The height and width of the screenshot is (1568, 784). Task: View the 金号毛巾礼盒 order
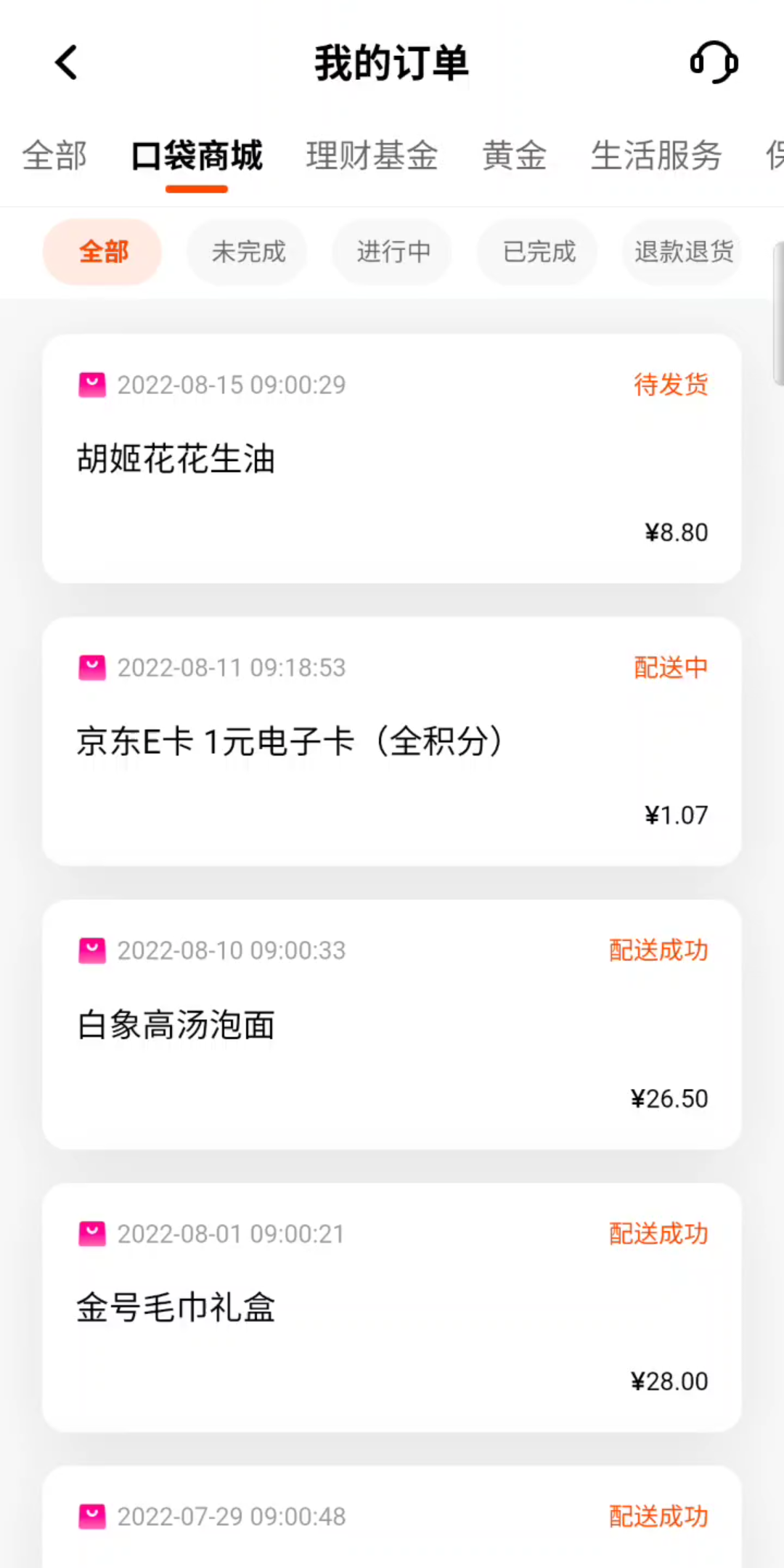(392, 1308)
